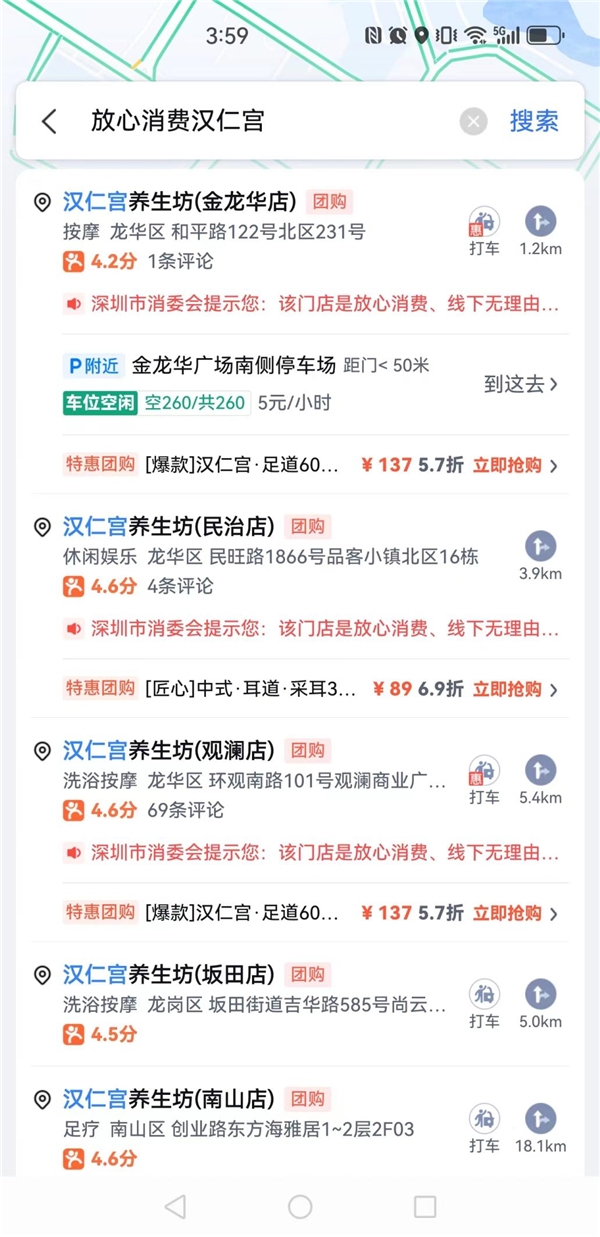Image resolution: width=600 pixels, height=1237 pixels.
Task: Navigate to the 3.9km 民治店
Action: pos(541,556)
